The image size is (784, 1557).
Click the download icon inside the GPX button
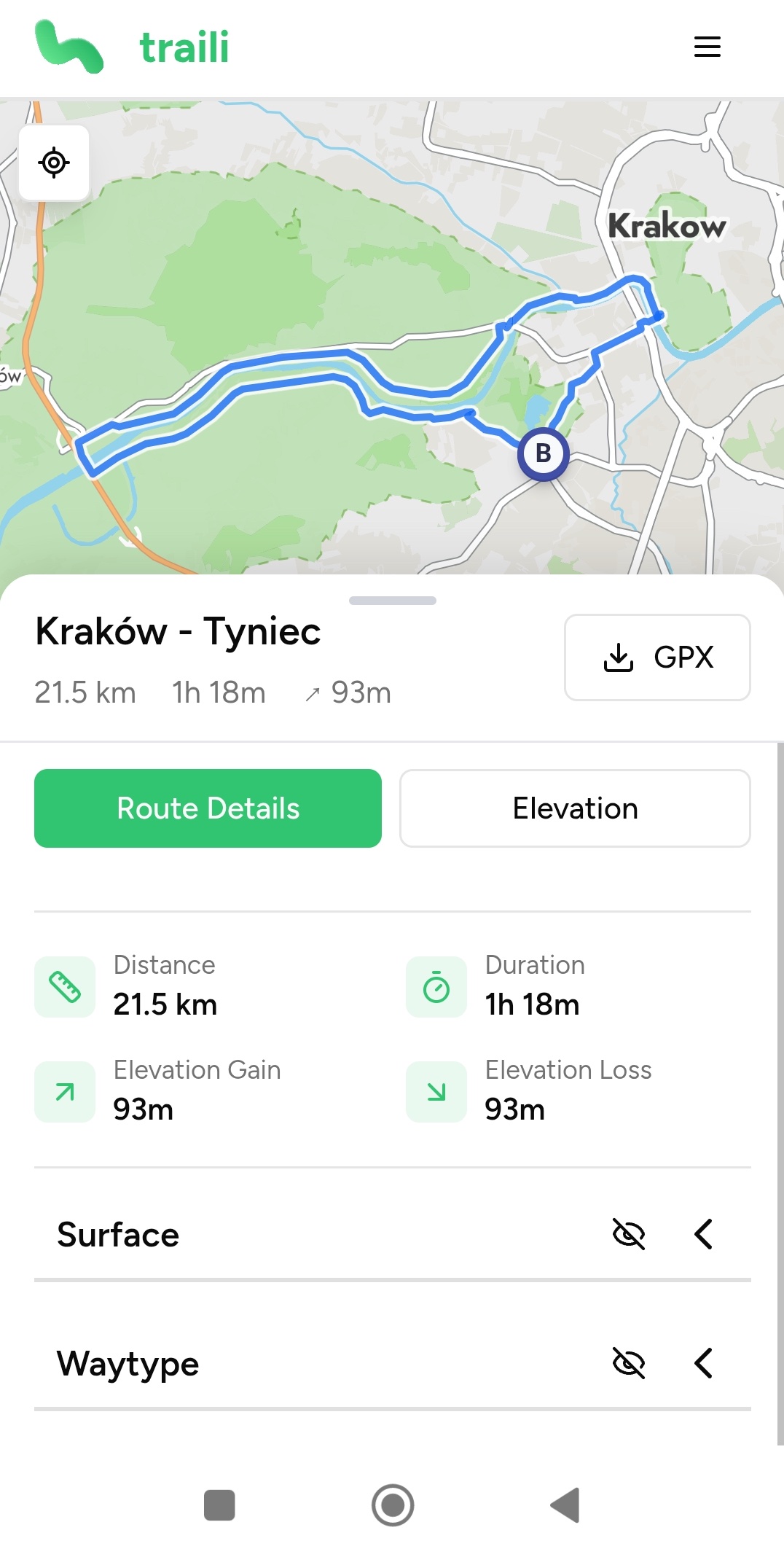coord(619,657)
